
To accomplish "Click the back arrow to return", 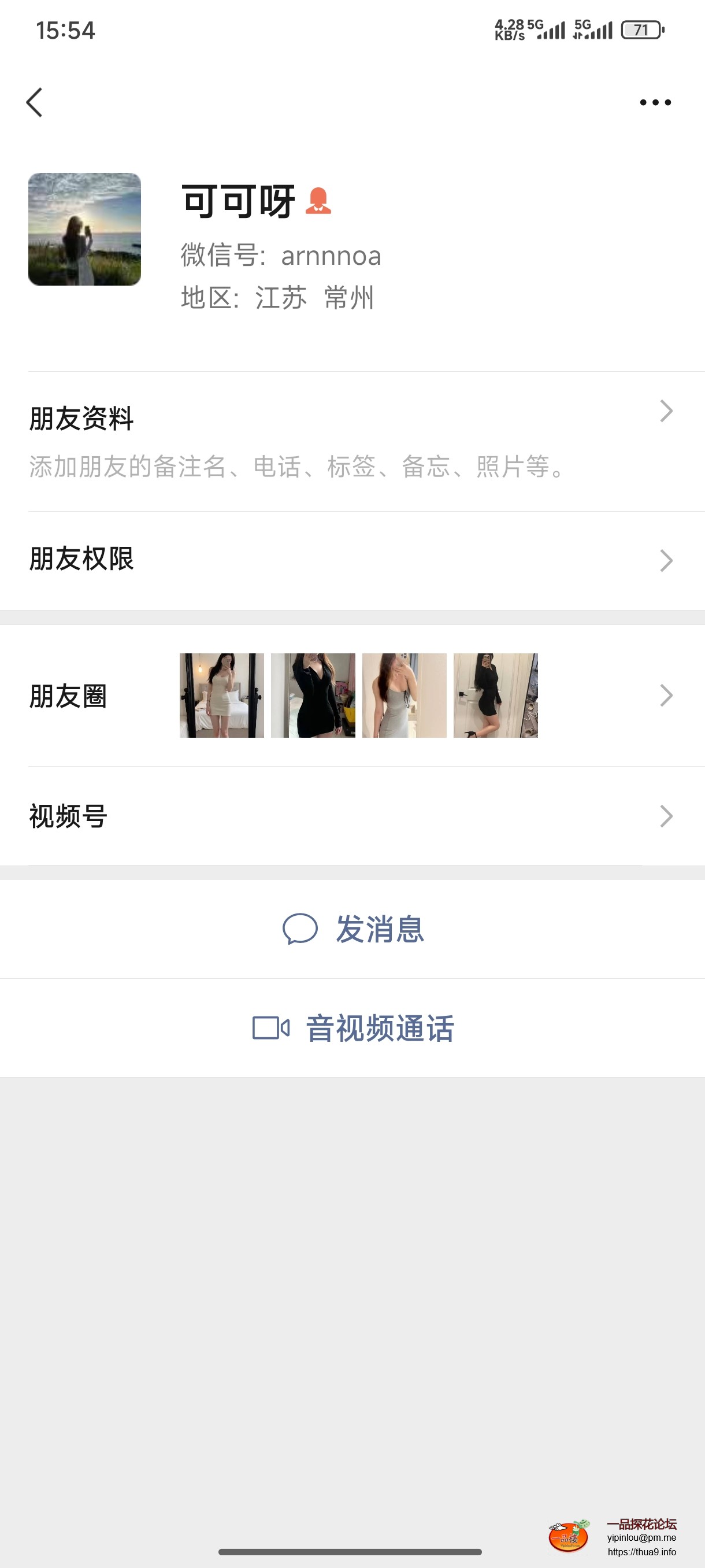I will point(35,102).
